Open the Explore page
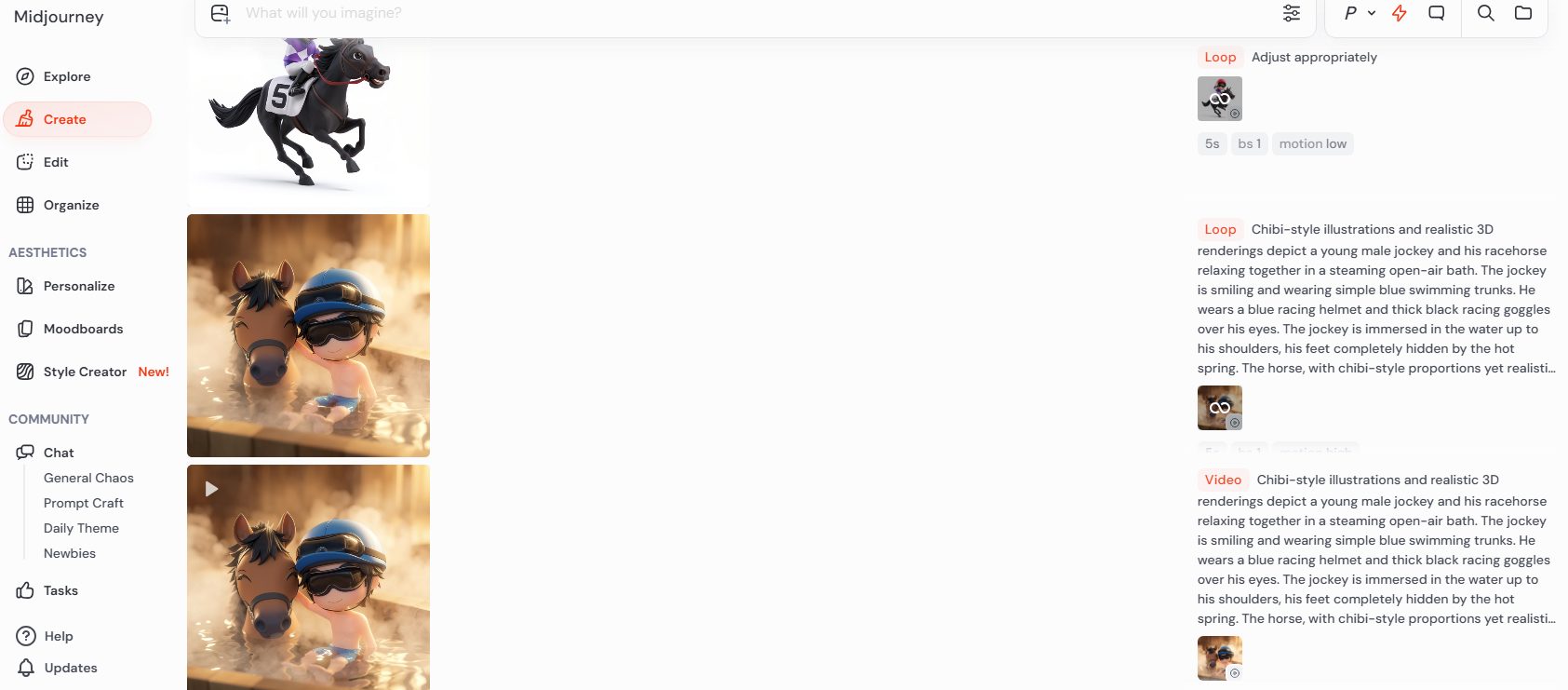Image resolution: width=1568 pixels, height=690 pixels. point(66,76)
